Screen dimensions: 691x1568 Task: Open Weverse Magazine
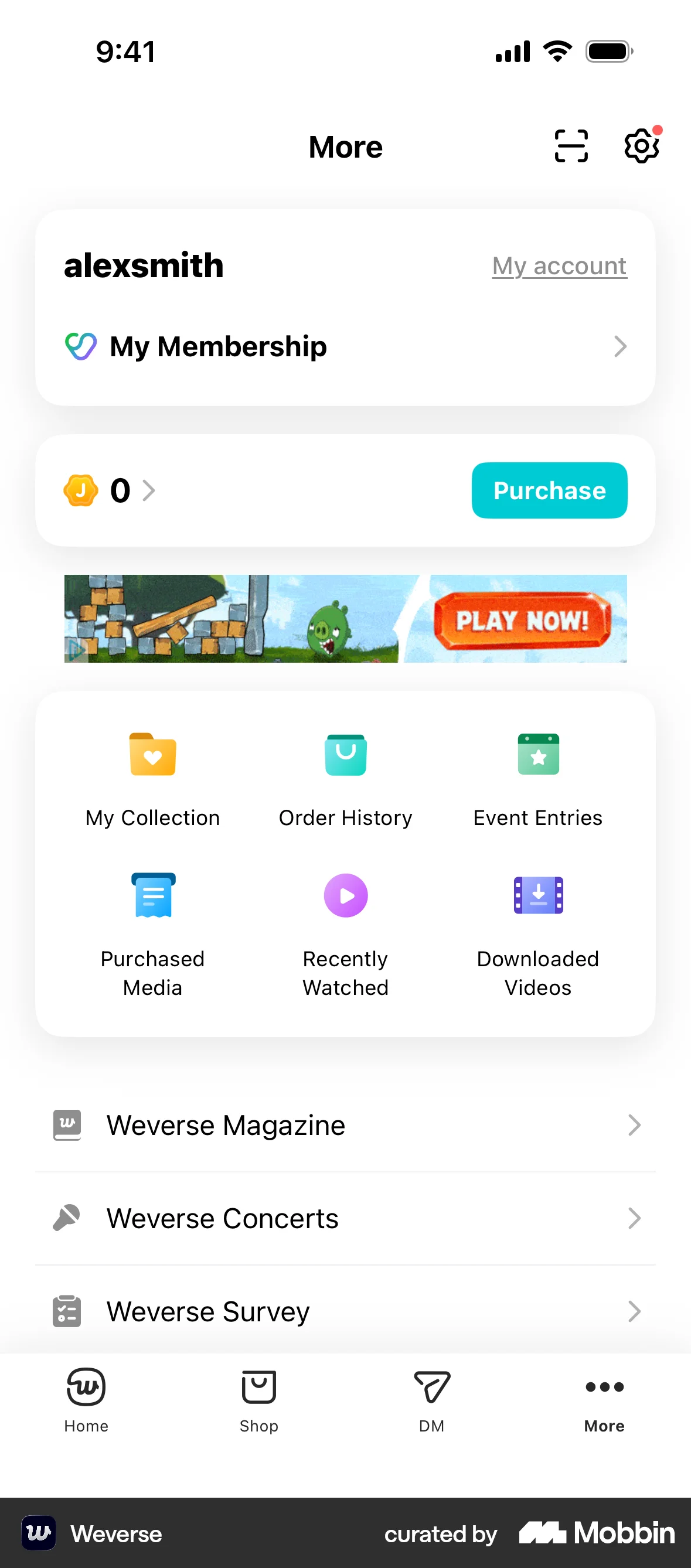tap(345, 1125)
